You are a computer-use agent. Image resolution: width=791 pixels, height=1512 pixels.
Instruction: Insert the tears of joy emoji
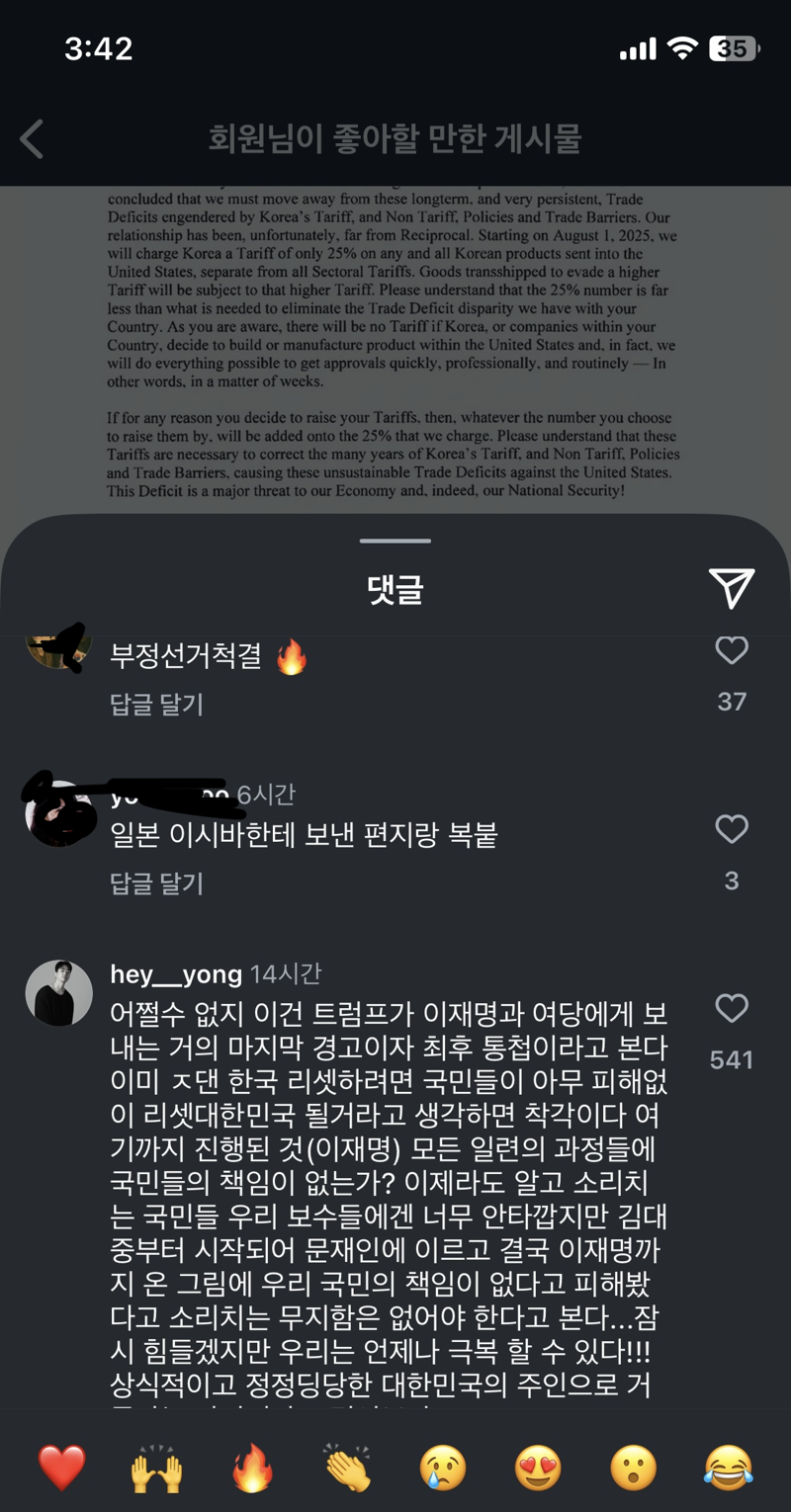(x=729, y=1468)
